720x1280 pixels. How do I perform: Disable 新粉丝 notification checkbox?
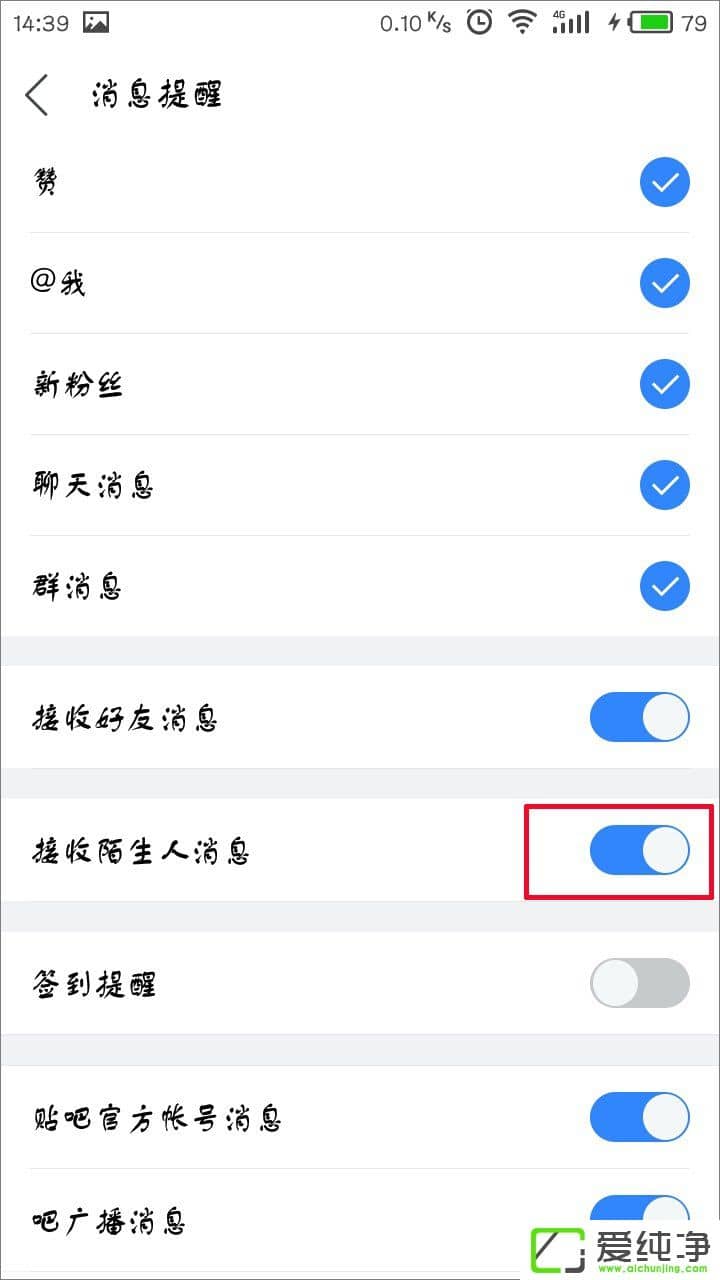point(665,384)
